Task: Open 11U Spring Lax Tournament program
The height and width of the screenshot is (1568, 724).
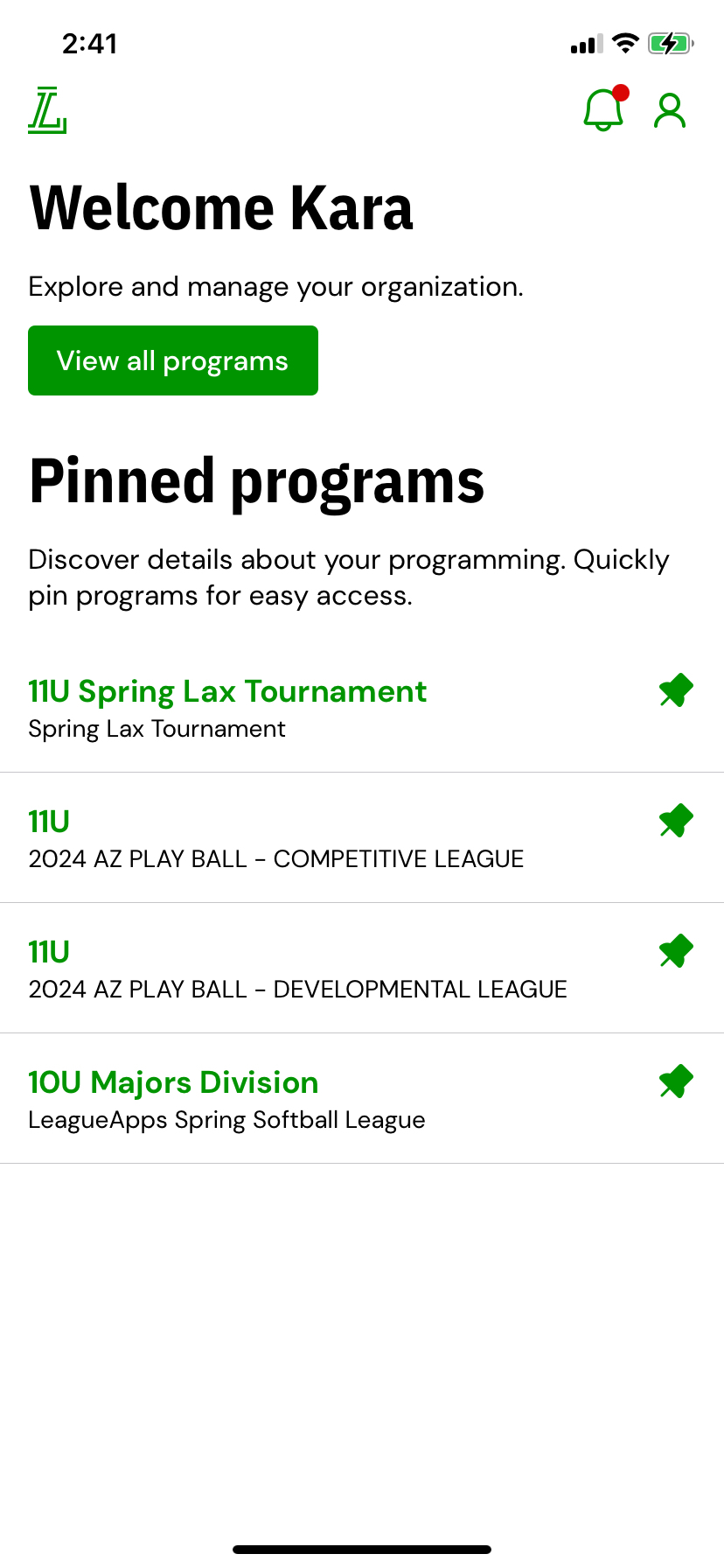Action: pos(227,691)
